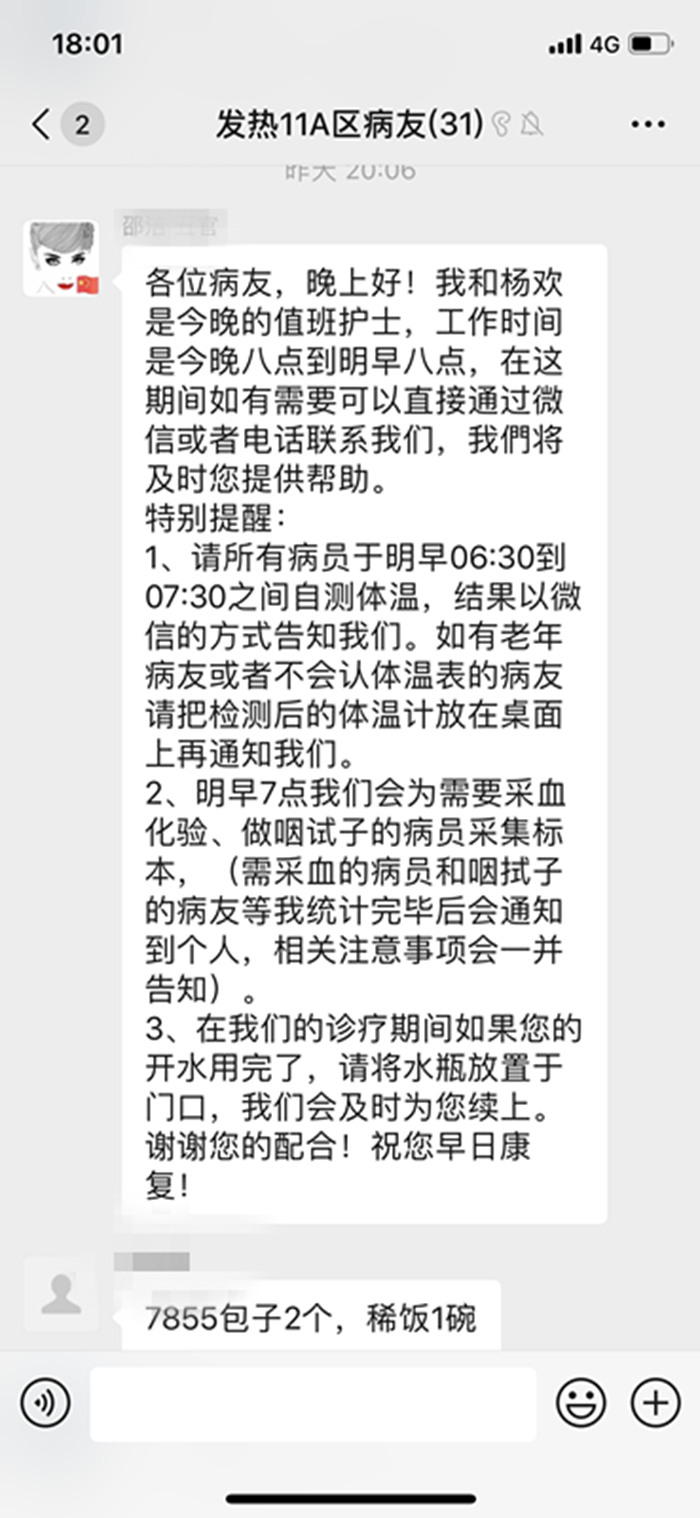The width and height of the screenshot is (700, 1518).
Task: Go back to the chat list
Action: coord(42,125)
